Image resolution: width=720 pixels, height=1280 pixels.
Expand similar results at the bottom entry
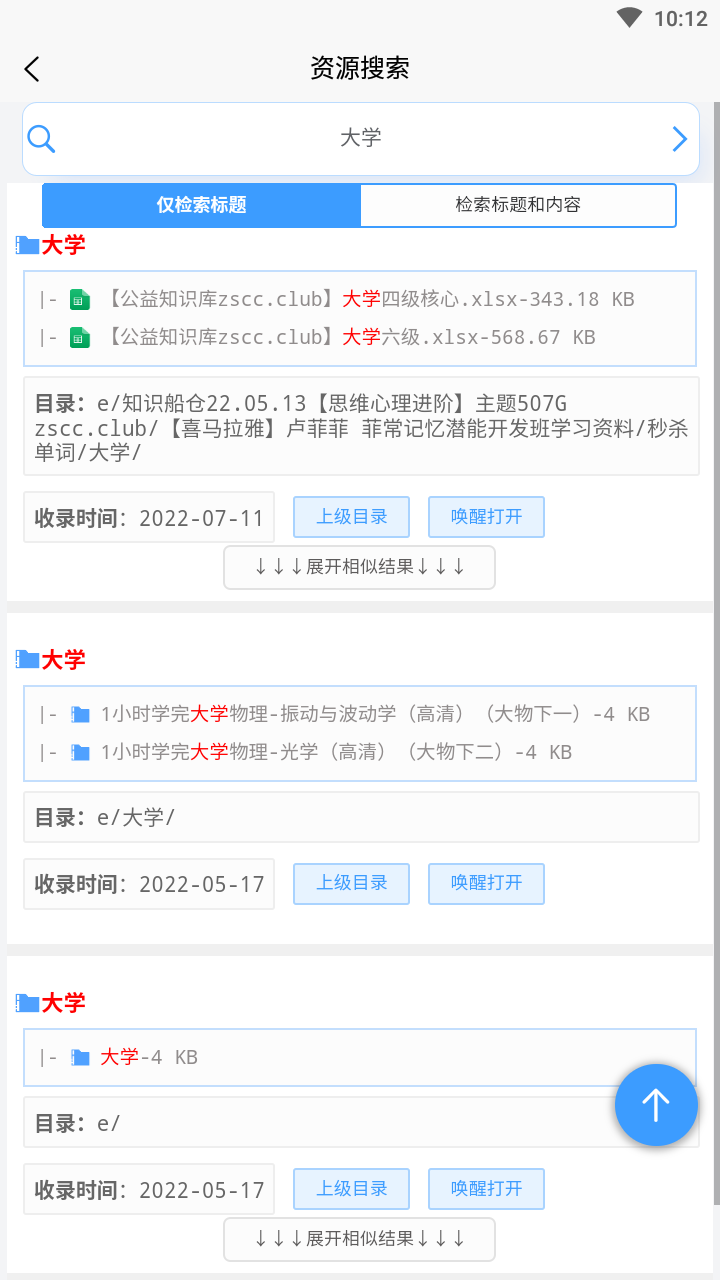pos(359,1239)
